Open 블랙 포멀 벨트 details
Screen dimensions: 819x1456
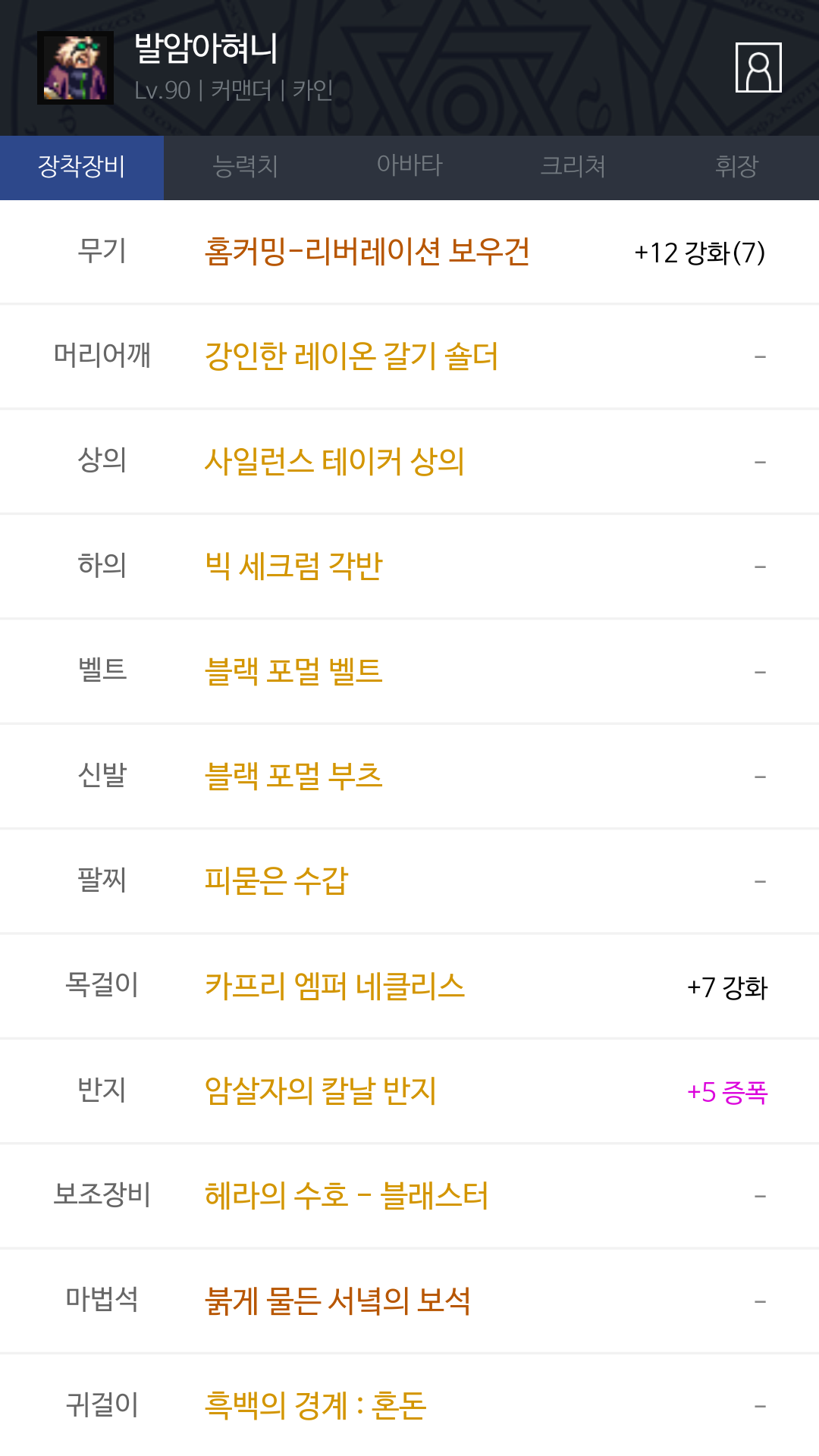(293, 671)
